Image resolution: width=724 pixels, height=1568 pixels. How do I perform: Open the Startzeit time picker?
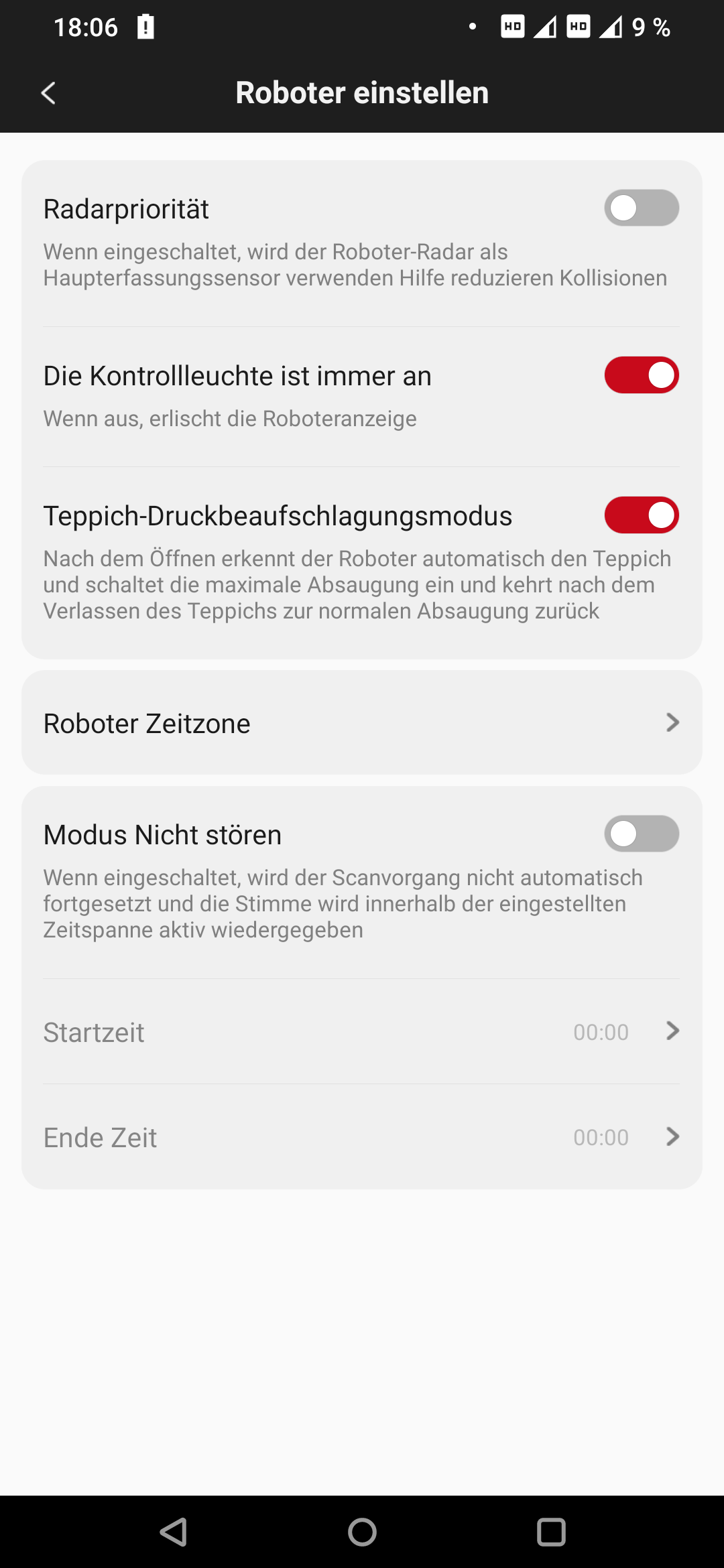point(362,1031)
